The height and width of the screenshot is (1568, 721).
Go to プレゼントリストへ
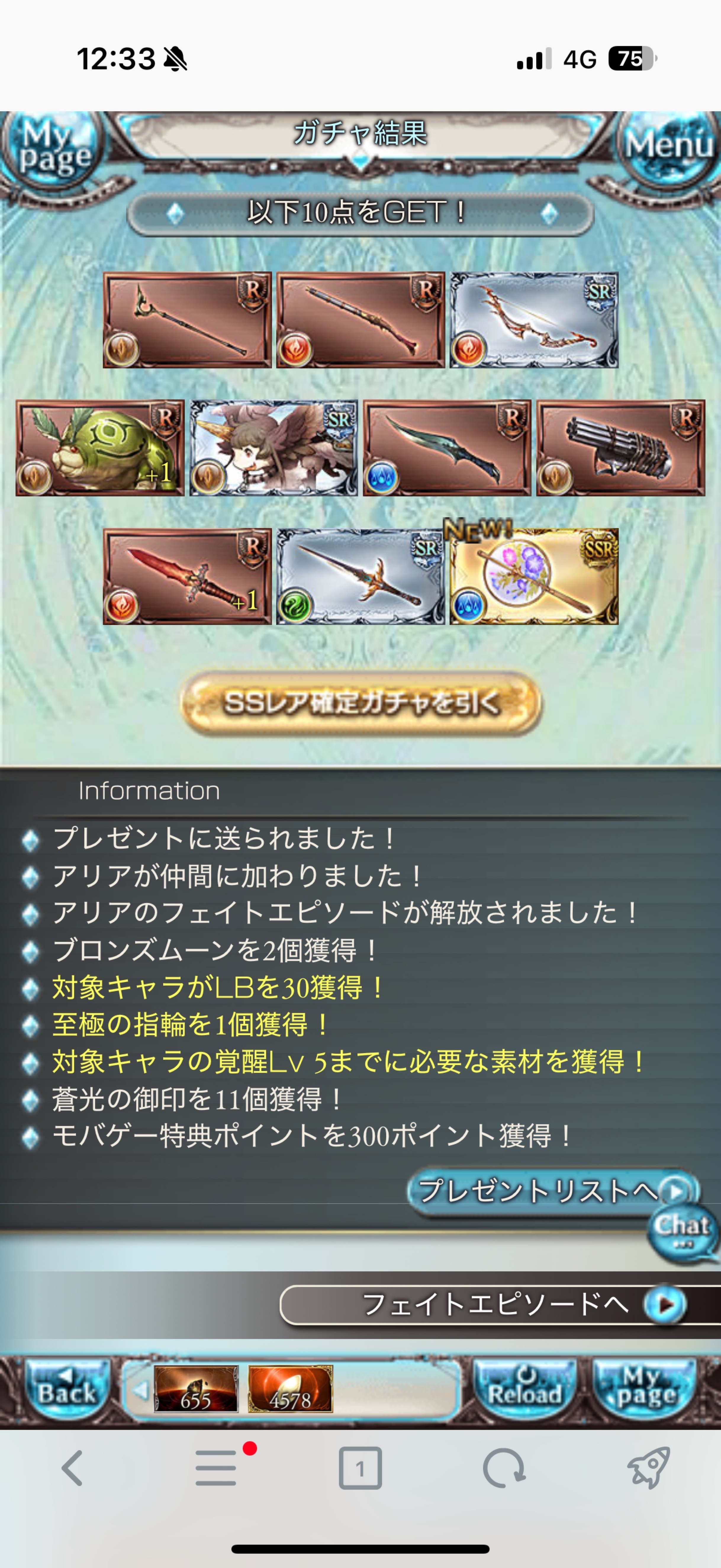coord(553,1191)
